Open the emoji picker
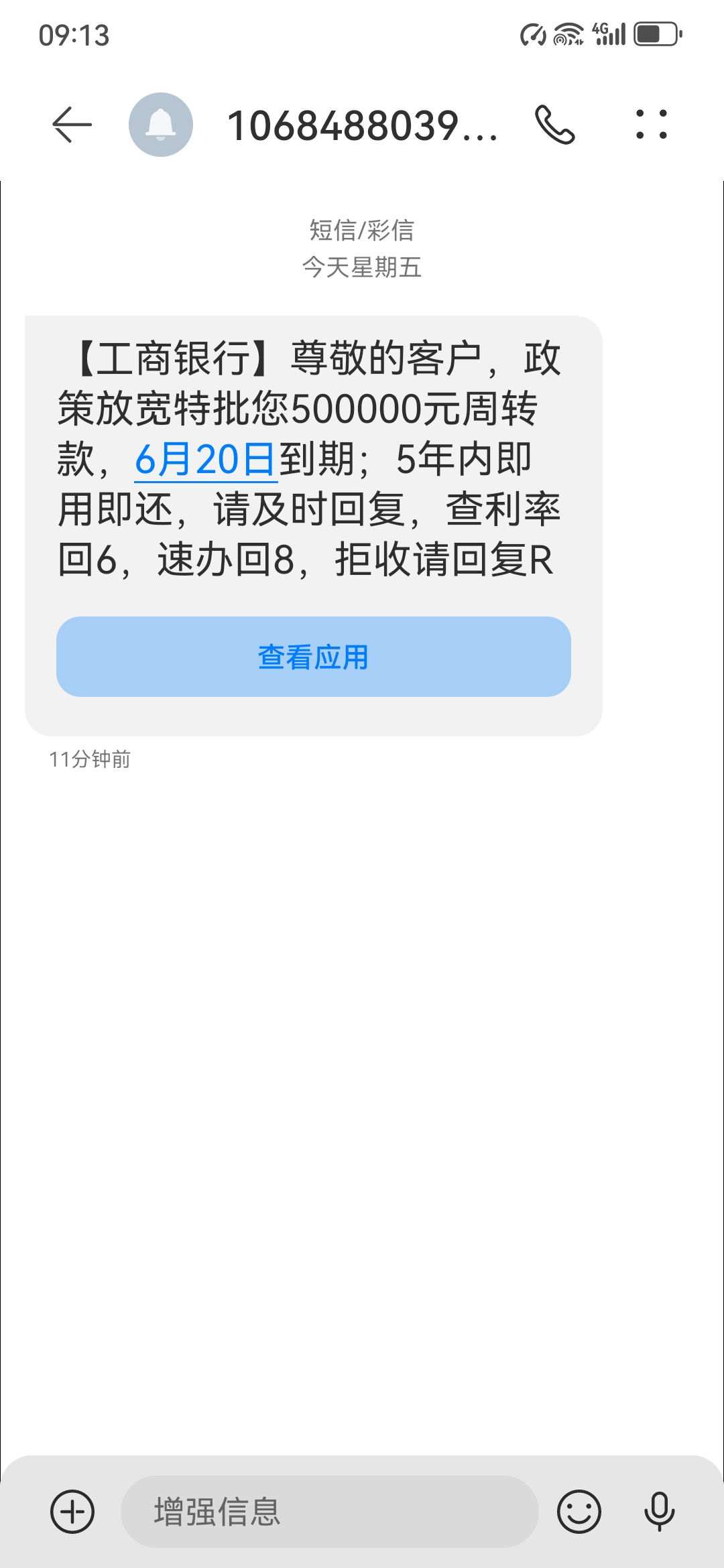Viewport: 724px width, 1568px height. pos(579,1512)
